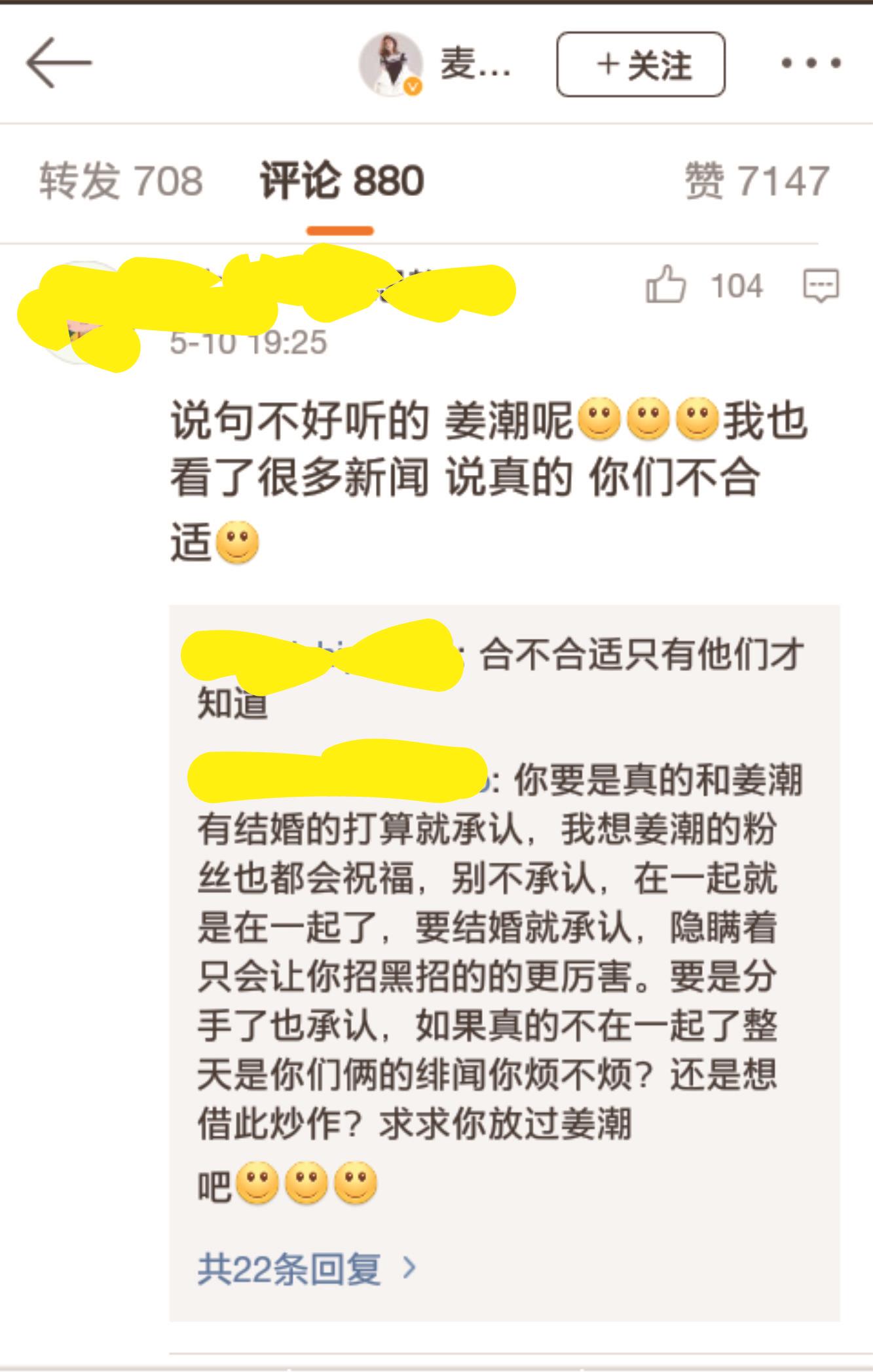This screenshot has height=1372, width=873.
Task: Open the post author's profile avatar
Action: [x=390, y=64]
